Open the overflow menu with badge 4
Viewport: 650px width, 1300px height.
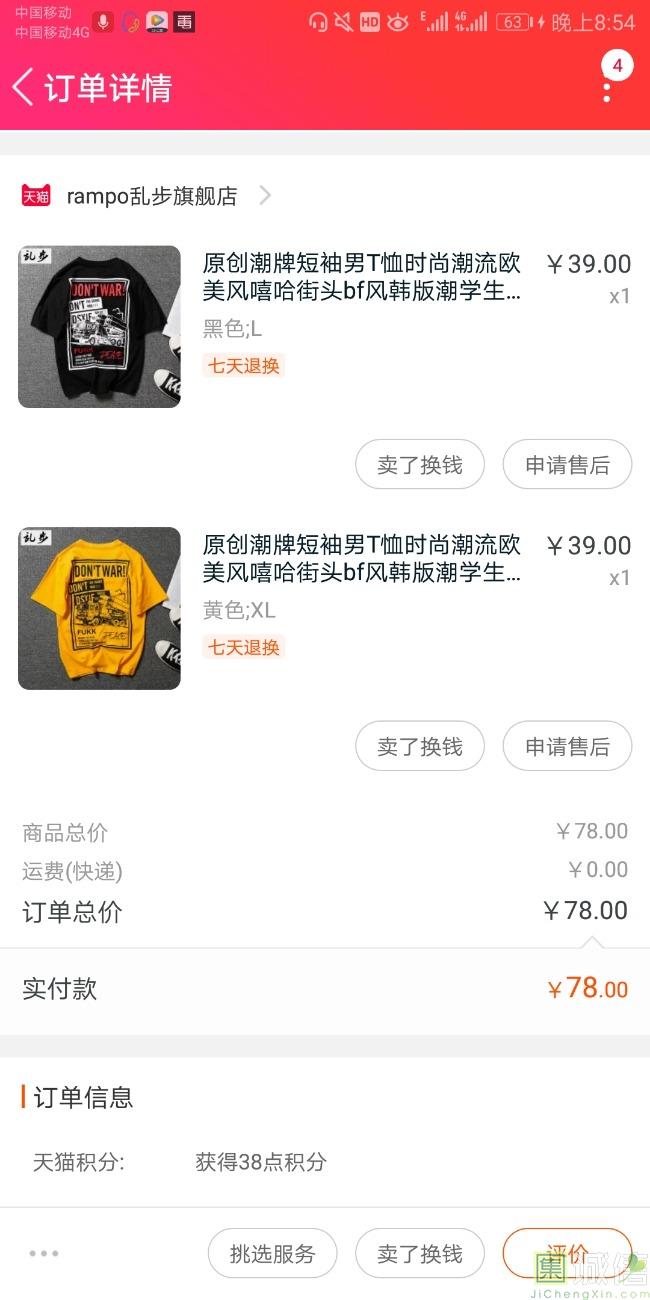point(607,88)
